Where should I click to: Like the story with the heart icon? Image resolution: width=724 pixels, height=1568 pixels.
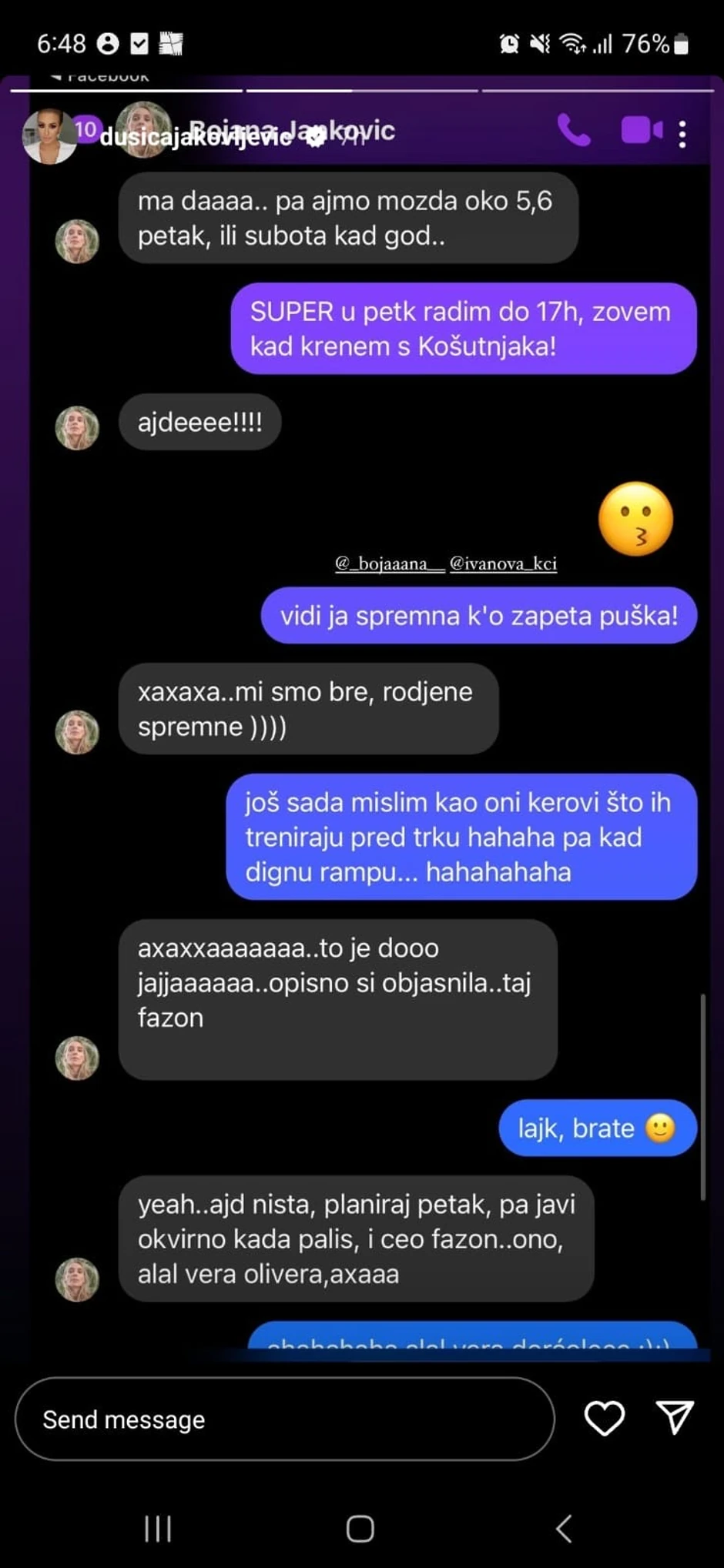coord(605,1419)
